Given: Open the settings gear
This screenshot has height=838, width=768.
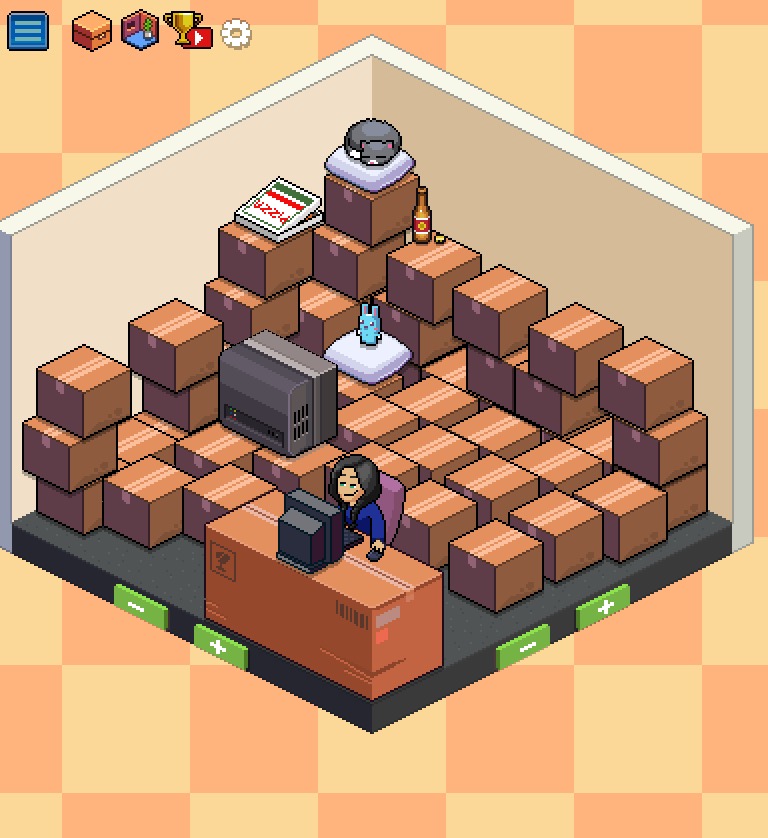Looking at the screenshot, I should point(236,33).
